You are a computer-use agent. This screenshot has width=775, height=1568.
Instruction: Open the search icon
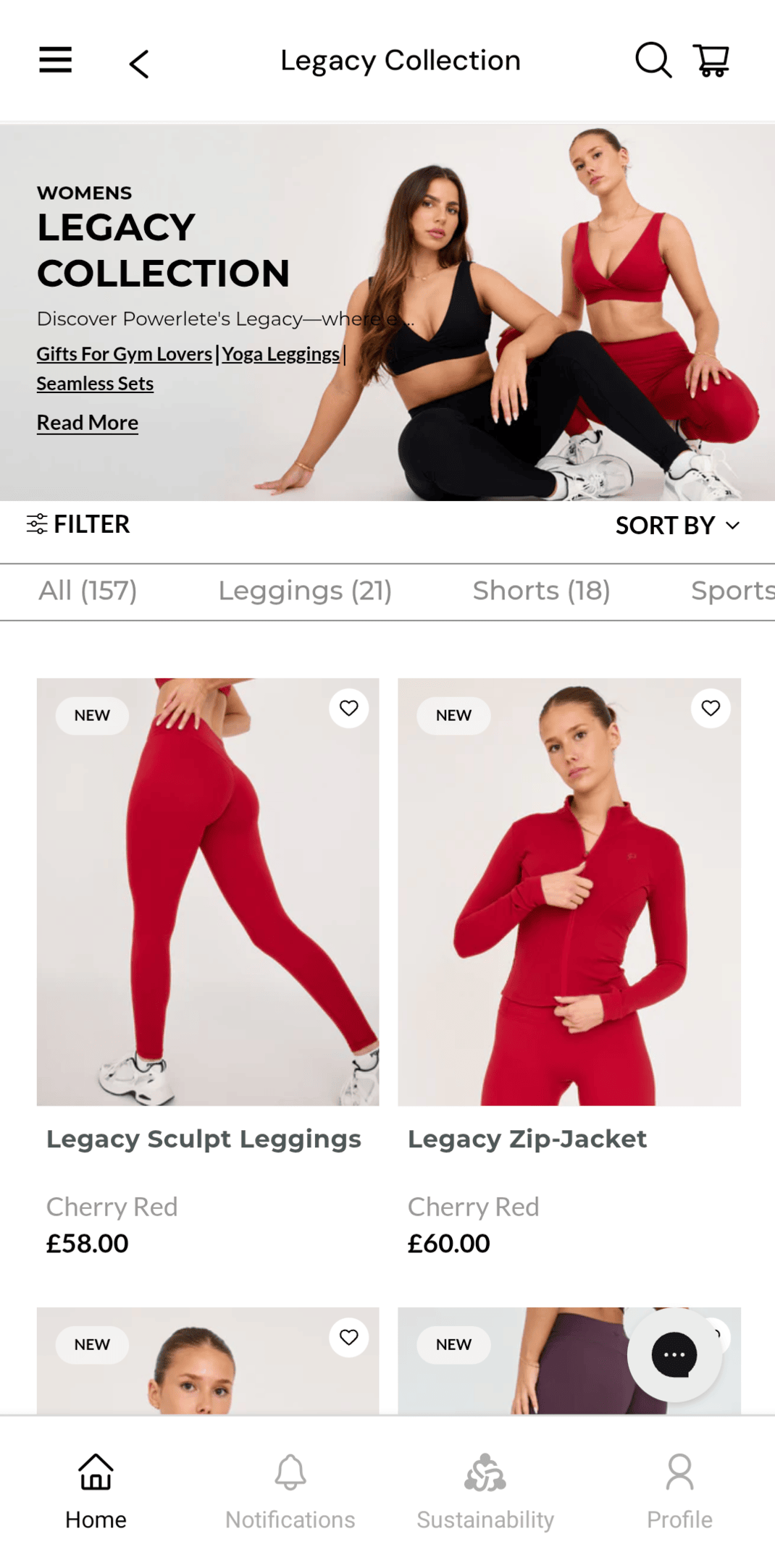pyautogui.click(x=653, y=60)
